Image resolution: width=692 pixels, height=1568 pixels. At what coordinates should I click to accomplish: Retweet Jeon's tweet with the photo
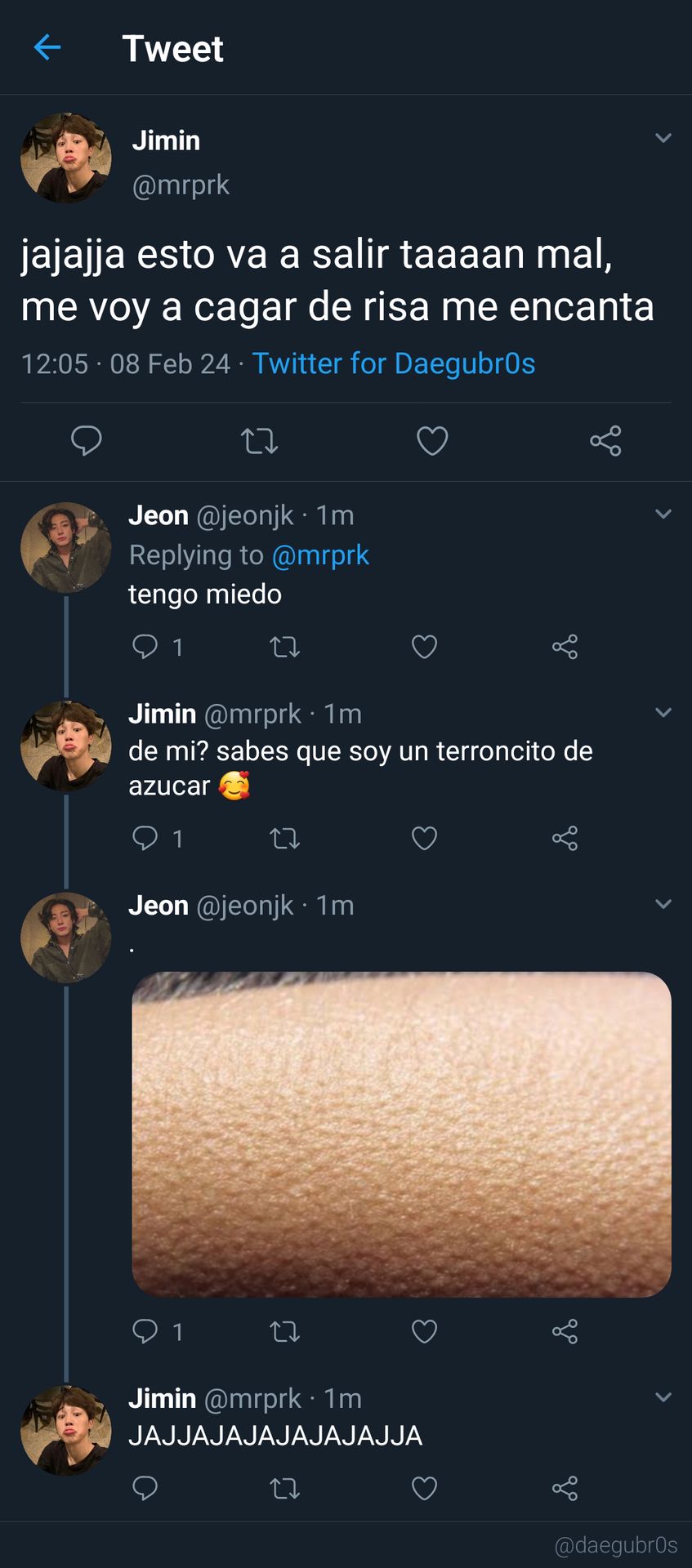(285, 1332)
